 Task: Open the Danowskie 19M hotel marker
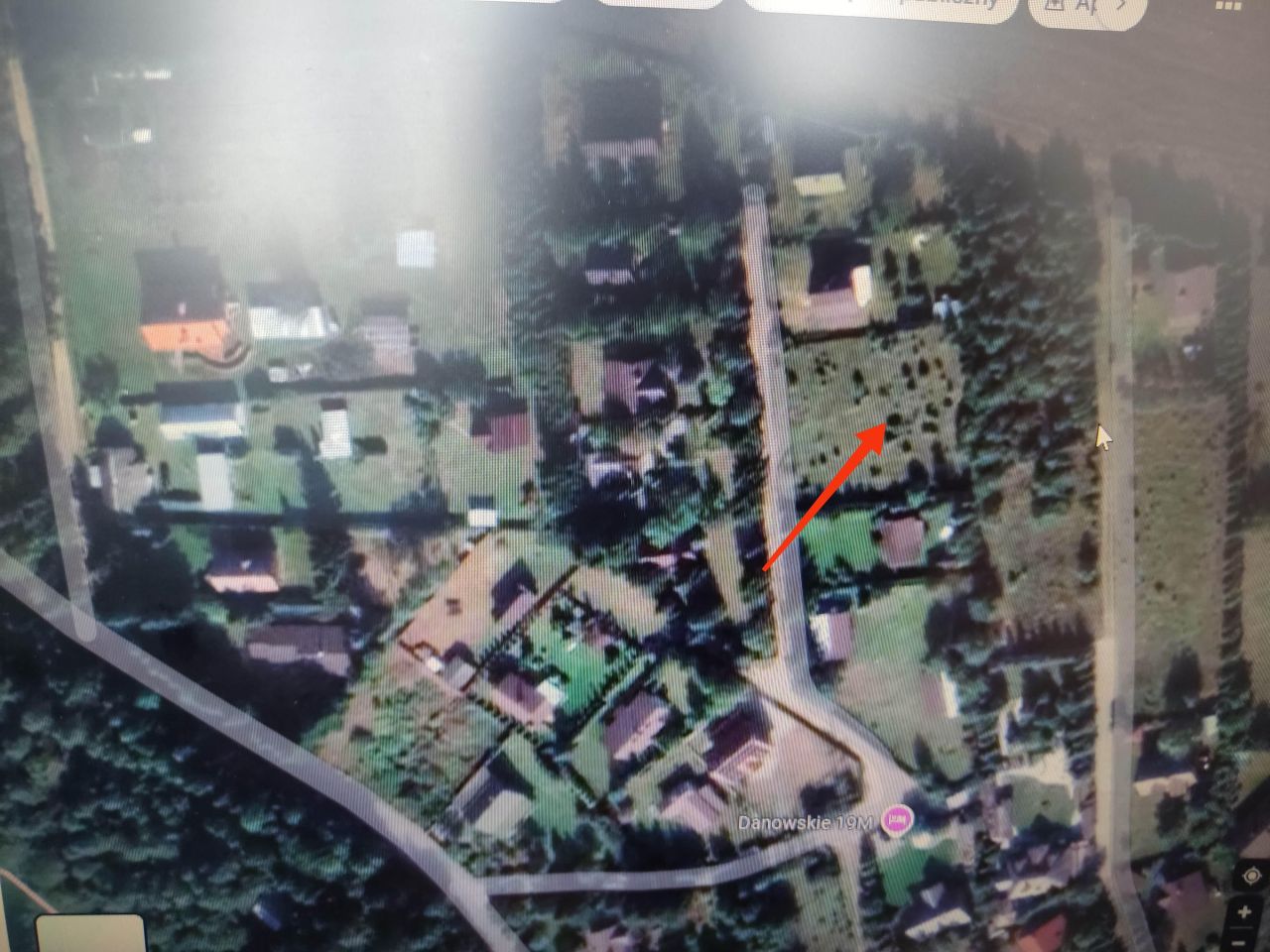pyautogui.click(x=897, y=819)
